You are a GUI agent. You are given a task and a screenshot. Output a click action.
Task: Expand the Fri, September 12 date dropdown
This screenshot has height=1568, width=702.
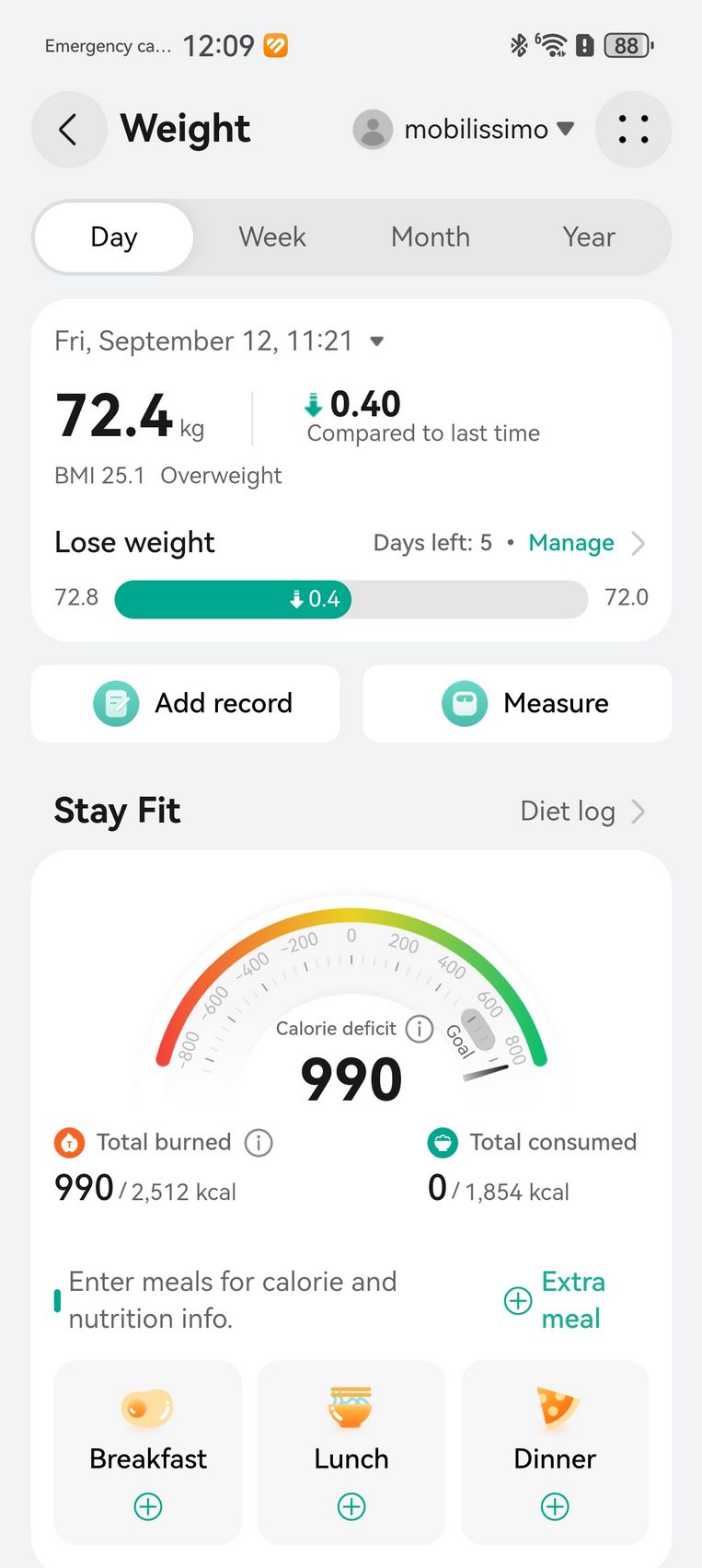click(219, 341)
